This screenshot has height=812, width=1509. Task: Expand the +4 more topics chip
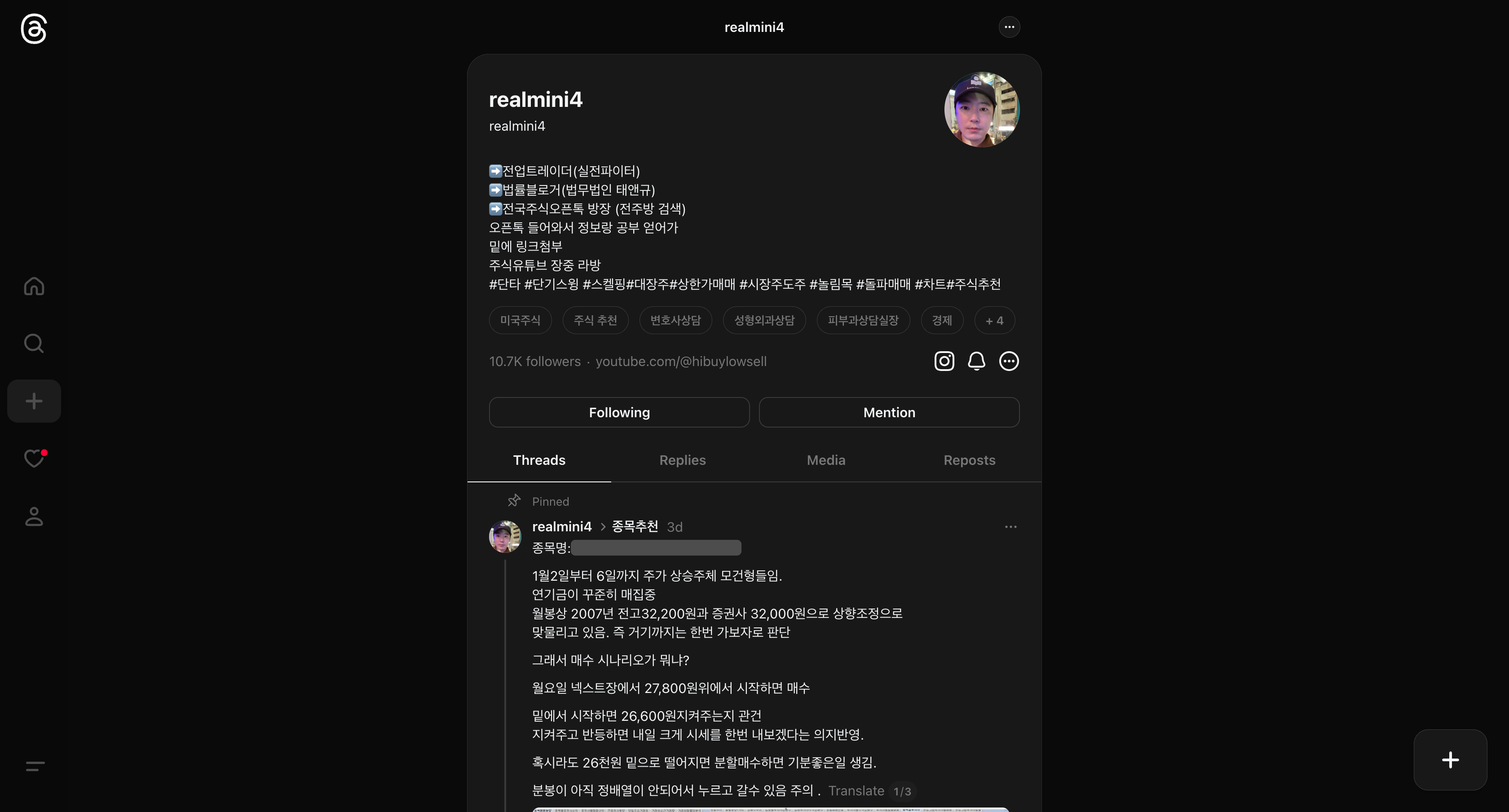[994, 321]
